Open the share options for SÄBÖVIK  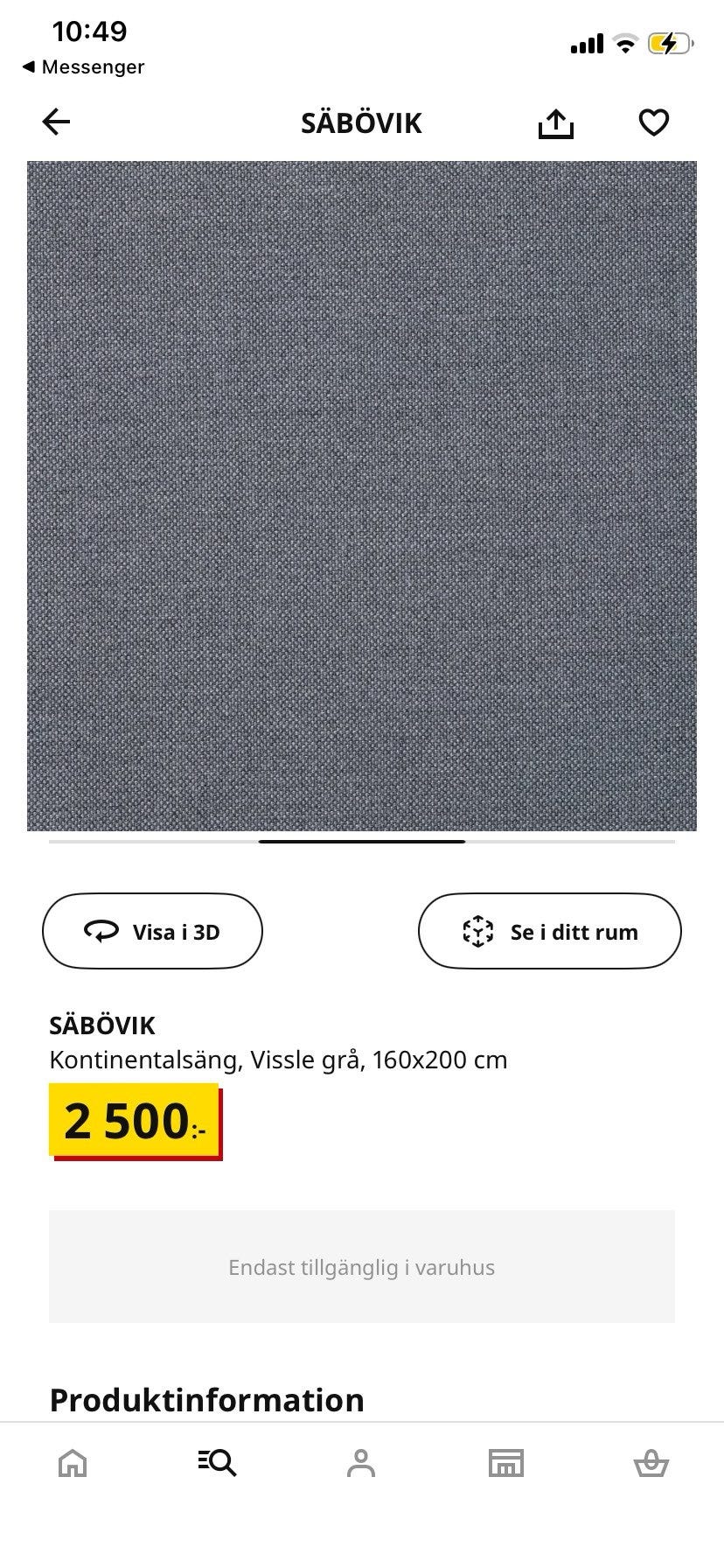(x=557, y=122)
